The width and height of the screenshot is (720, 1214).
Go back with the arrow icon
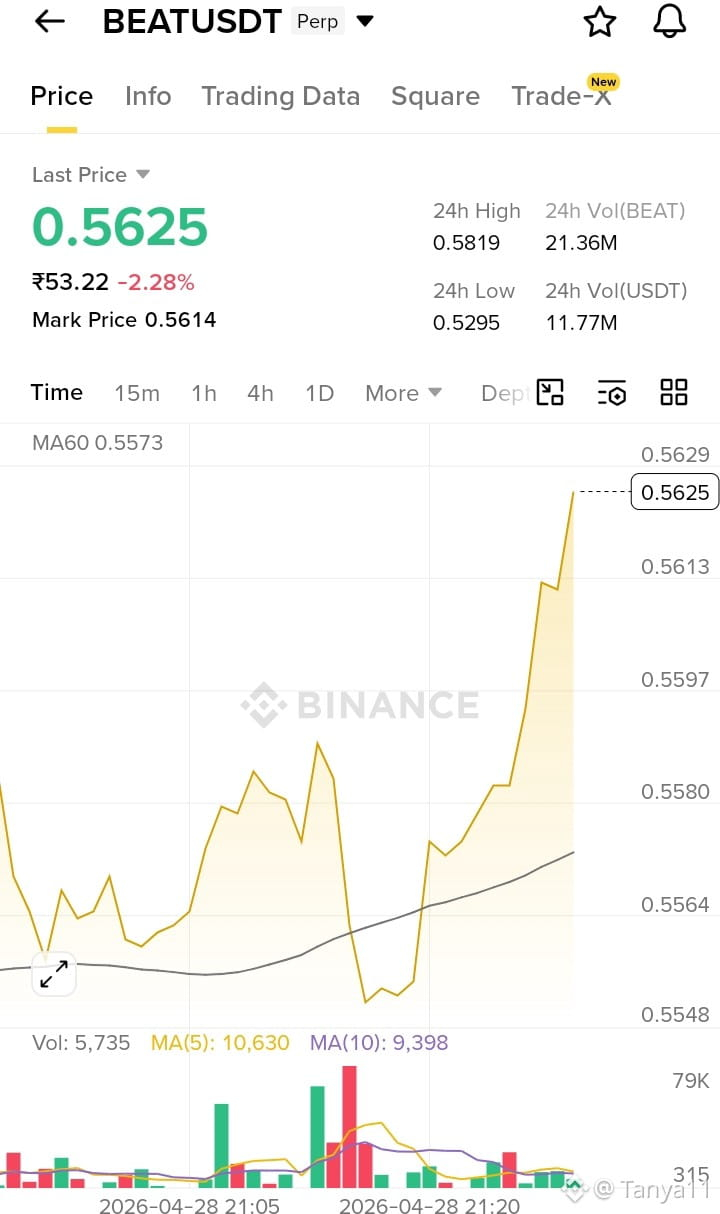pos(49,21)
